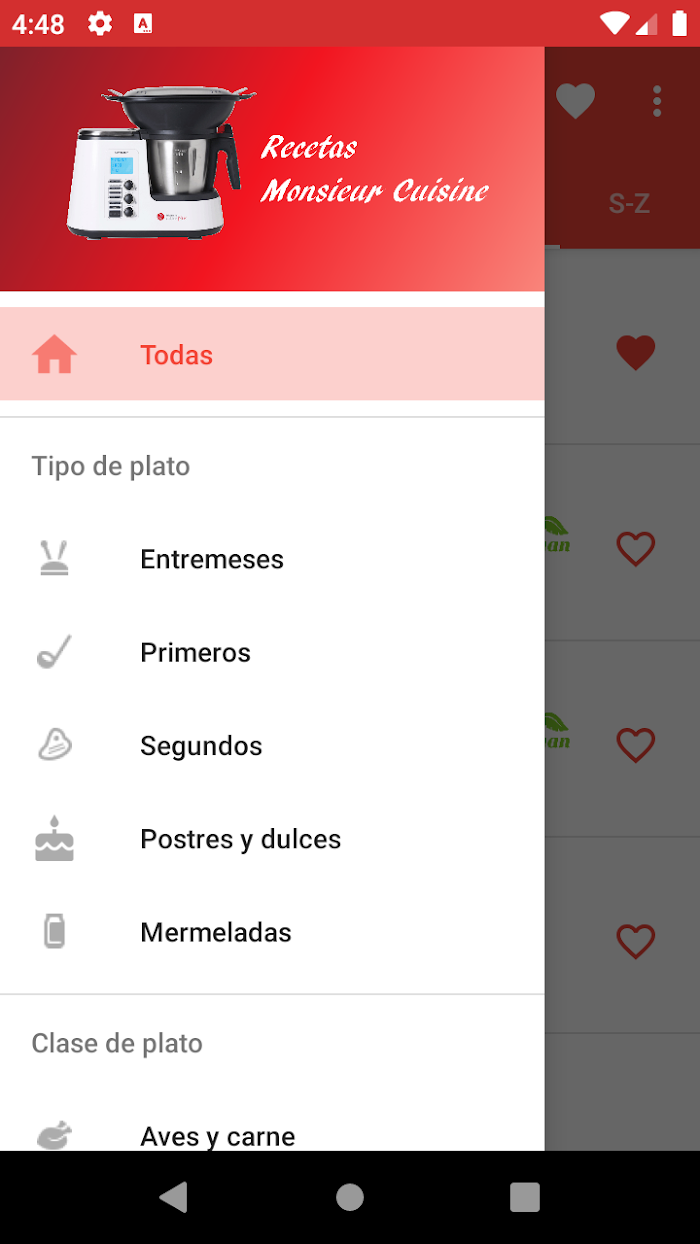Show Mermeladas recipes
700x1244 pixels.
[x=272, y=932]
